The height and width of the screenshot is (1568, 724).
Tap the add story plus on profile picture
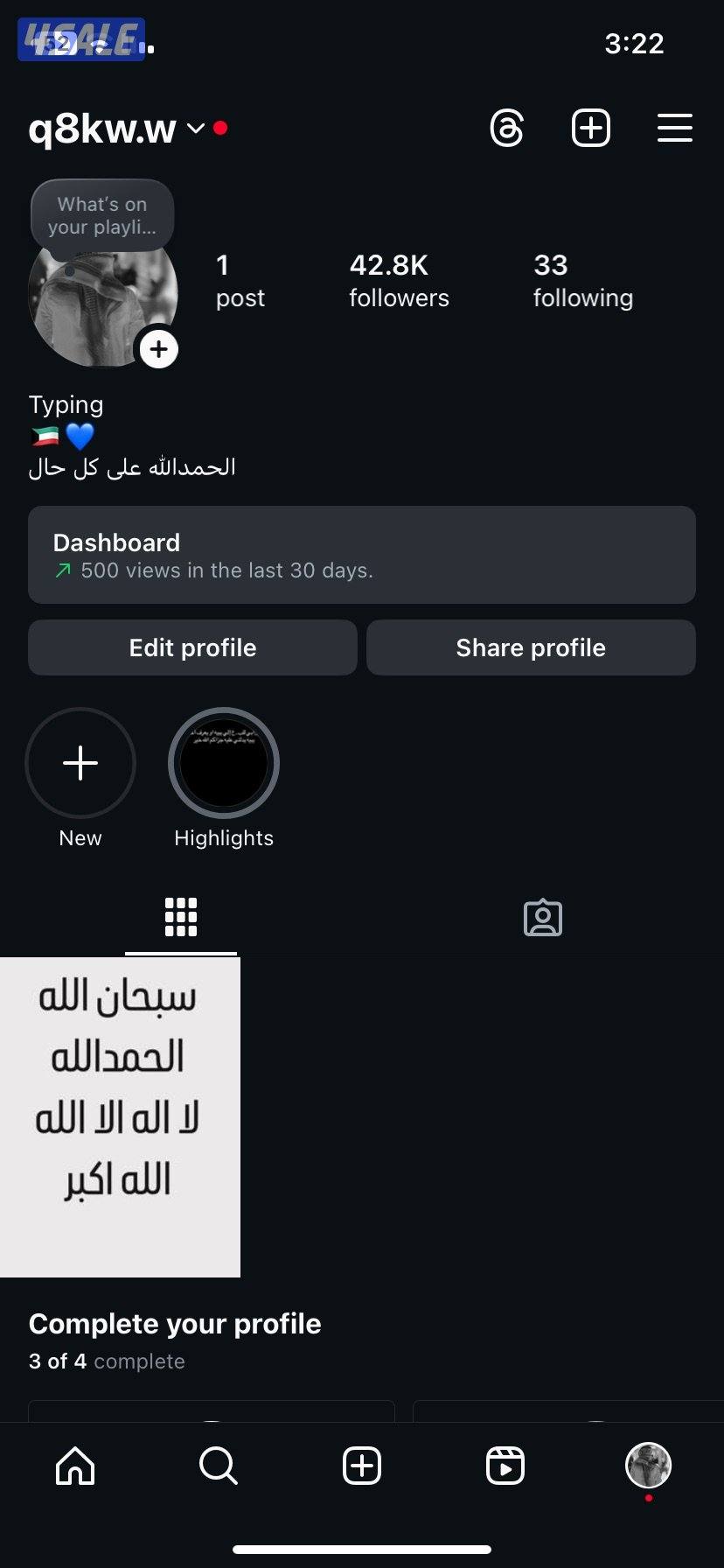158,348
